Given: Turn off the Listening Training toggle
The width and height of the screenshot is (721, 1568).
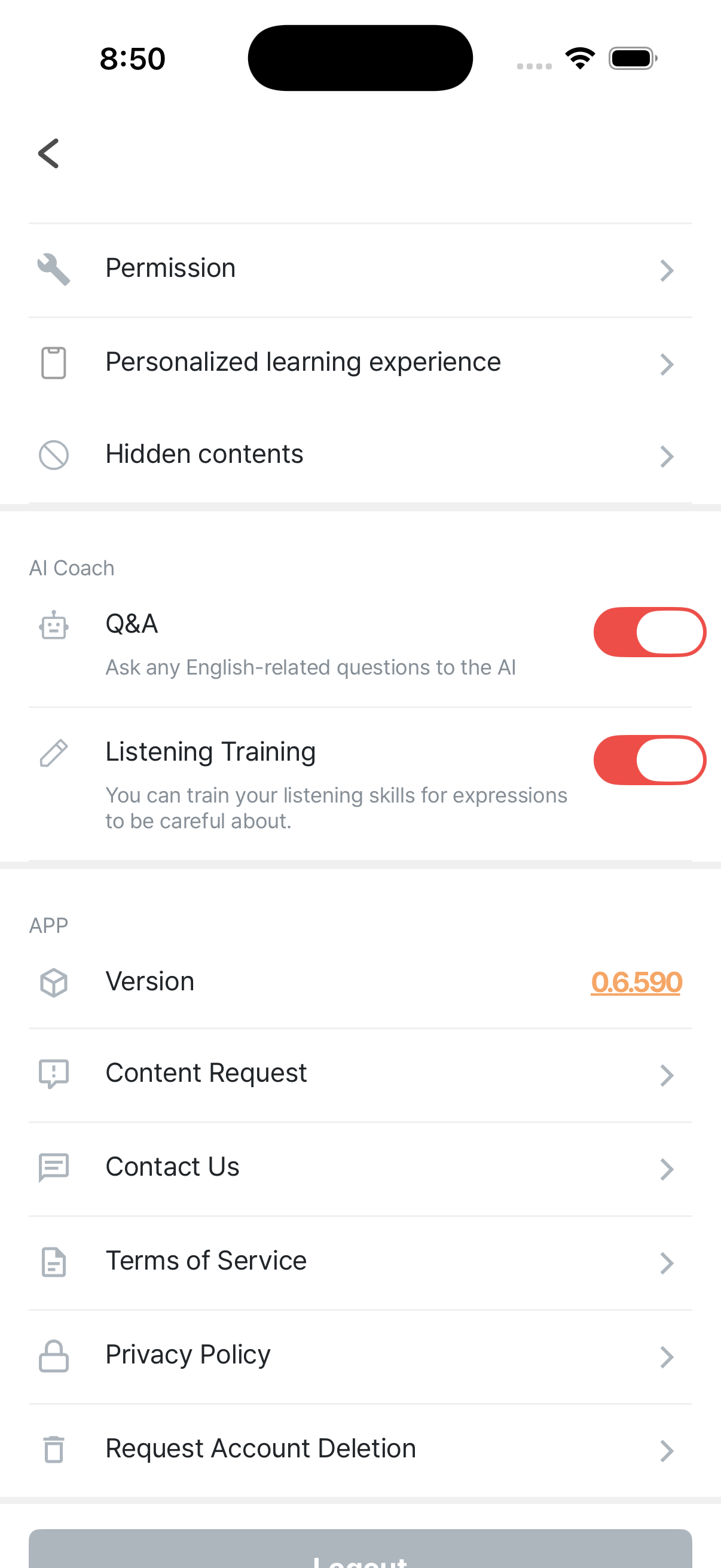Looking at the screenshot, I should click(x=650, y=759).
